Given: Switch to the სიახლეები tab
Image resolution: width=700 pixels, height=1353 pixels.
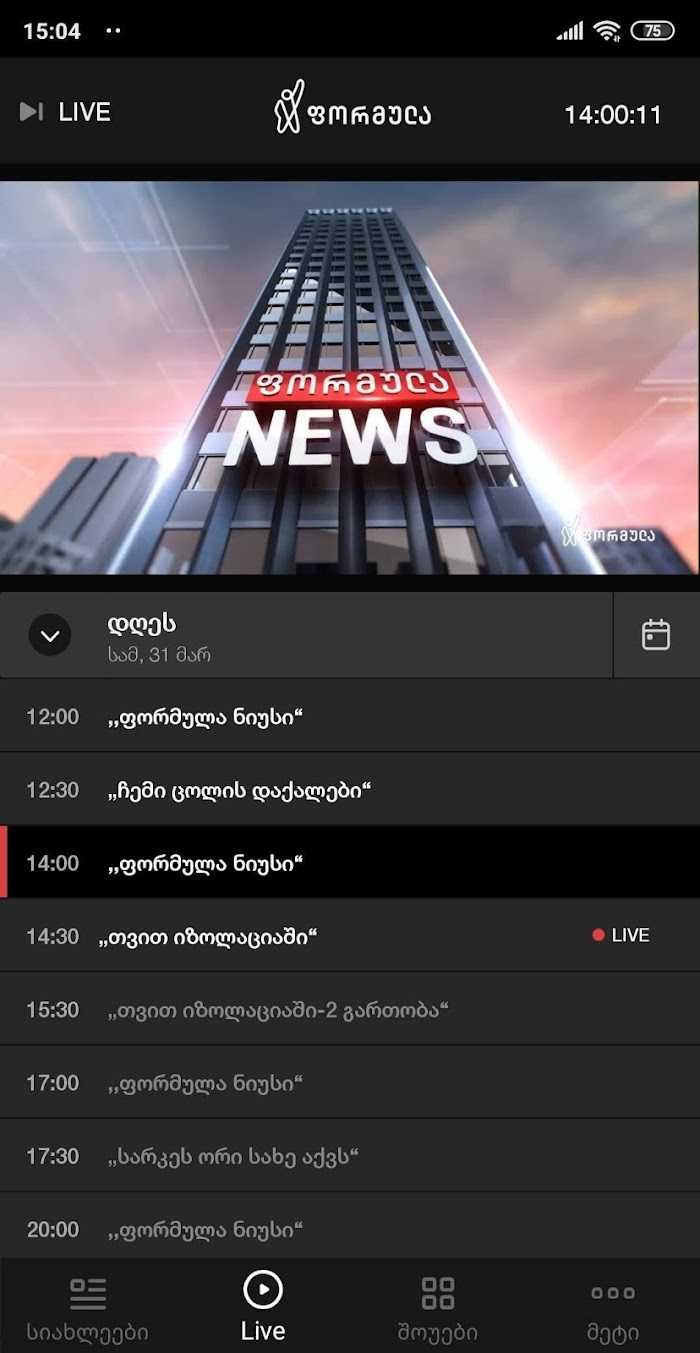Looking at the screenshot, I should (x=88, y=1308).
